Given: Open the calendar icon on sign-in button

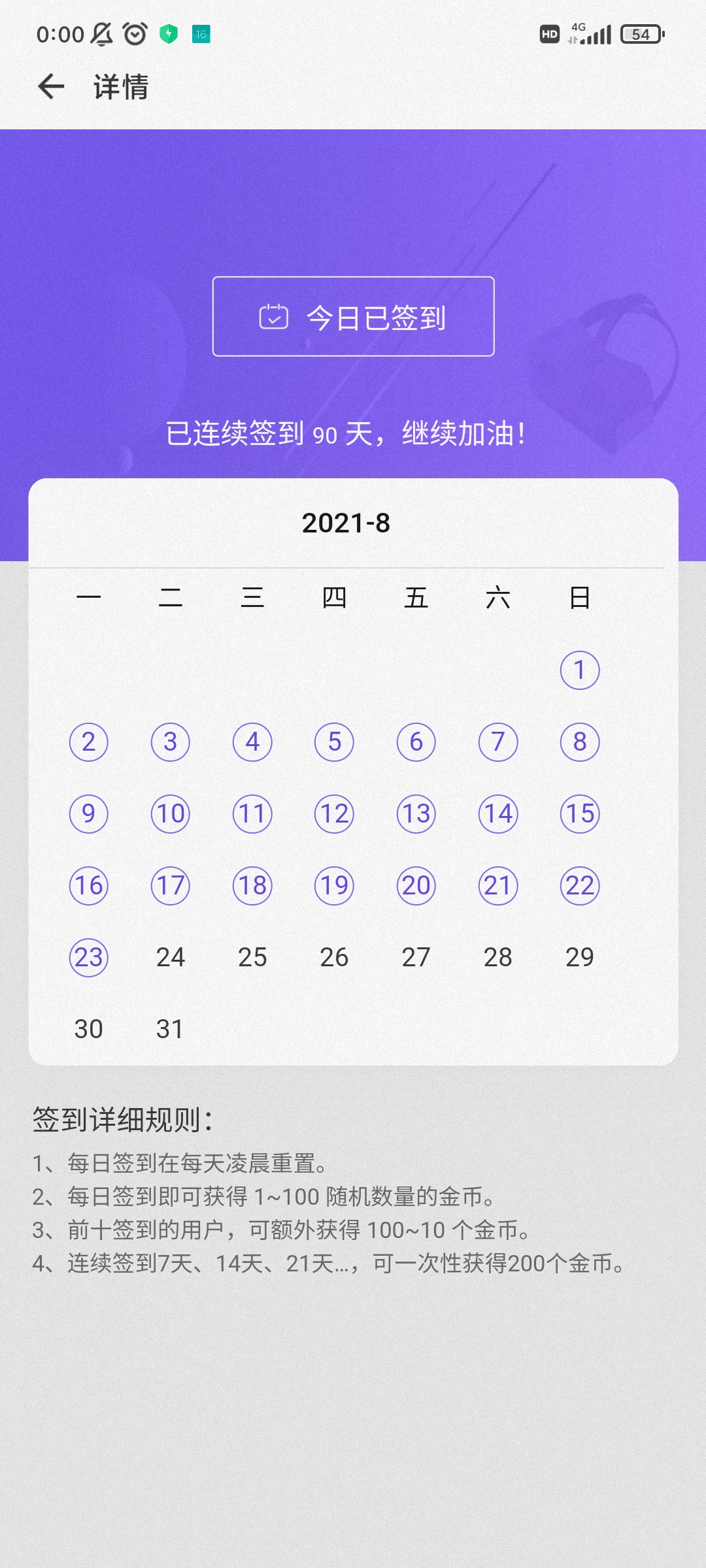Looking at the screenshot, I should [x=274, y=318].
